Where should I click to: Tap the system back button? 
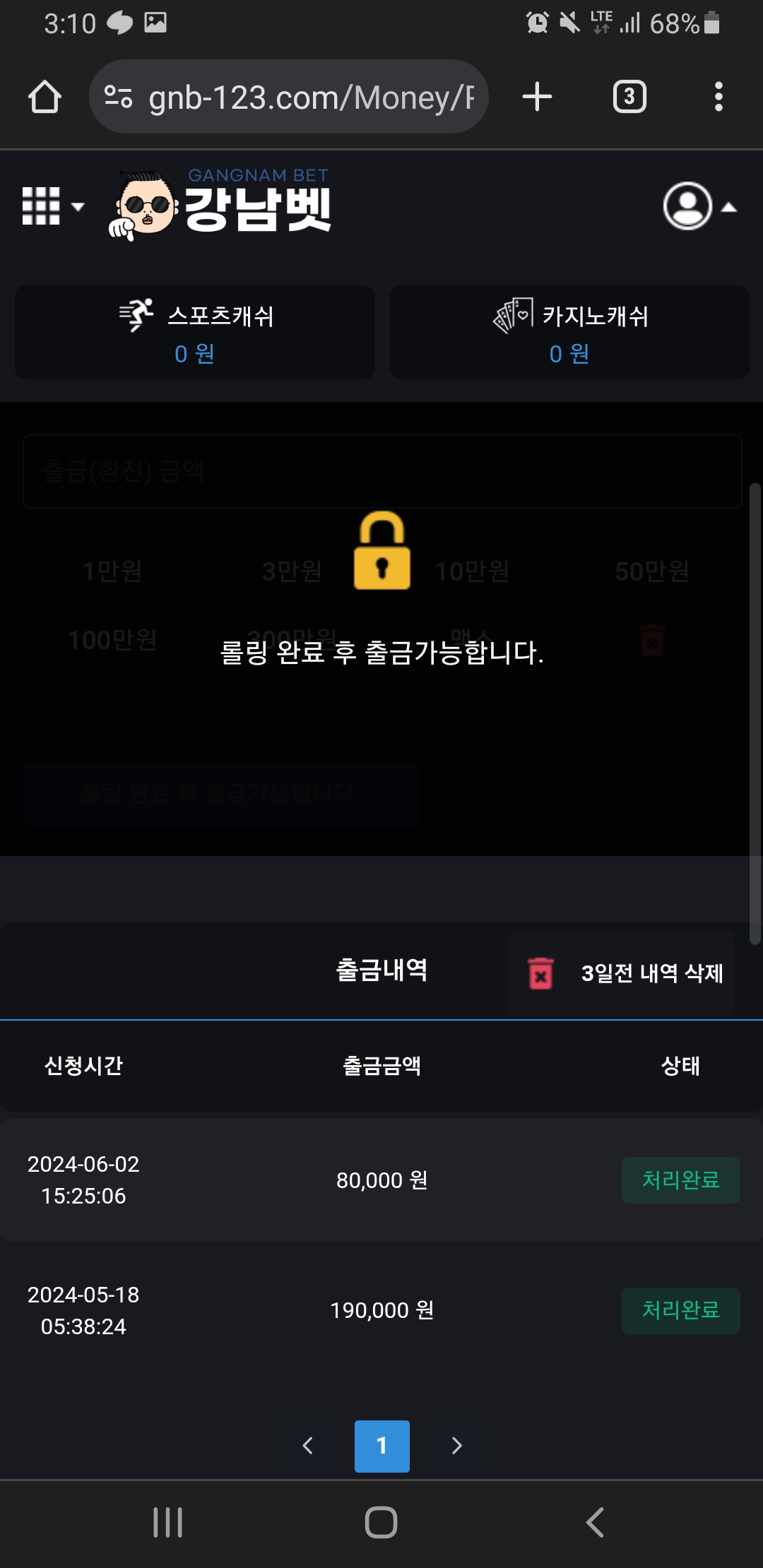click(x=595, y=1522)
